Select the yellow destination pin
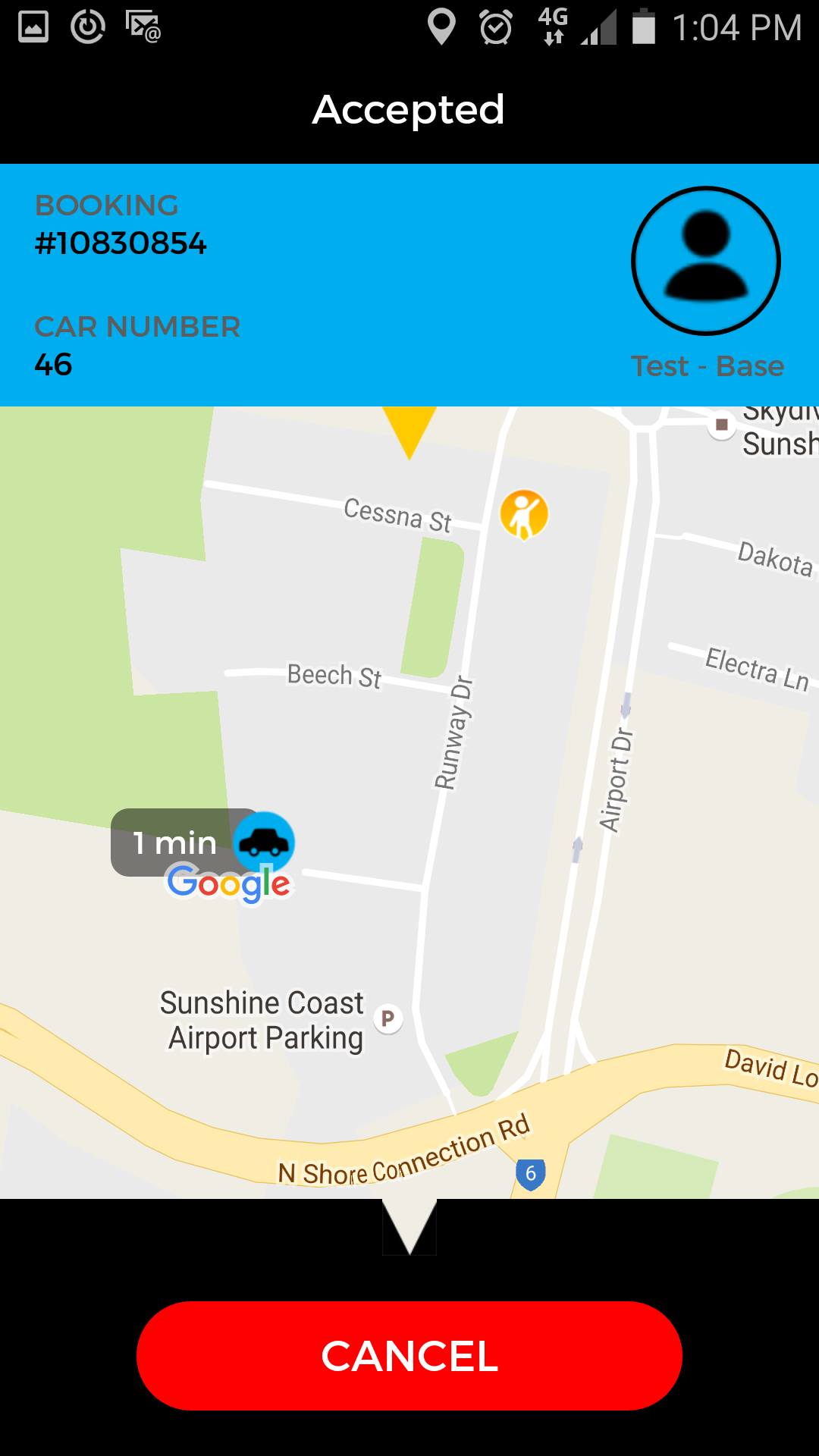The height and width of the screenshot is (1456, 819). [409, 432]
